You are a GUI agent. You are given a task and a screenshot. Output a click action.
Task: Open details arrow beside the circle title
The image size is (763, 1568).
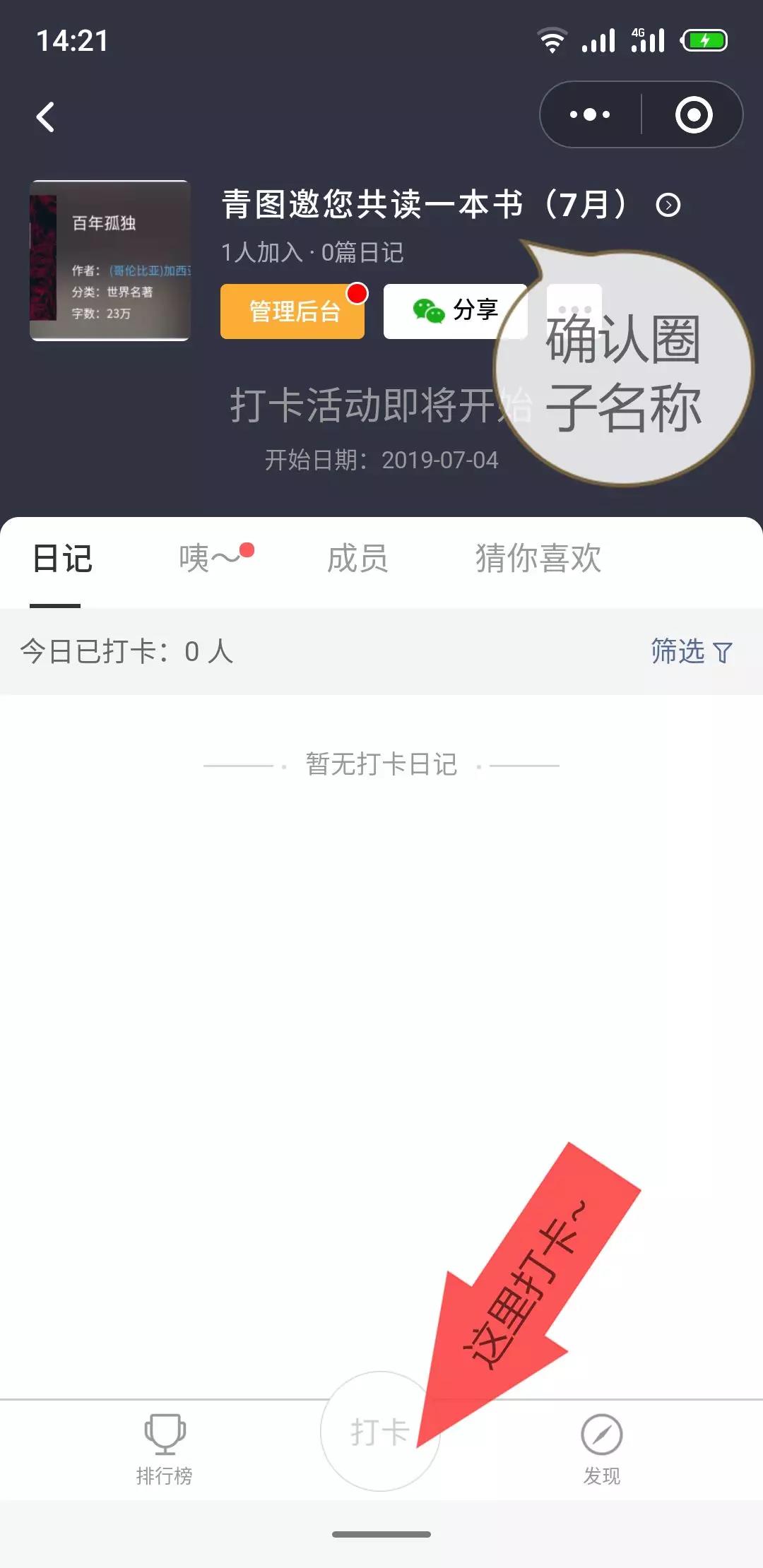pyautogui.click(x=668, y=206)
